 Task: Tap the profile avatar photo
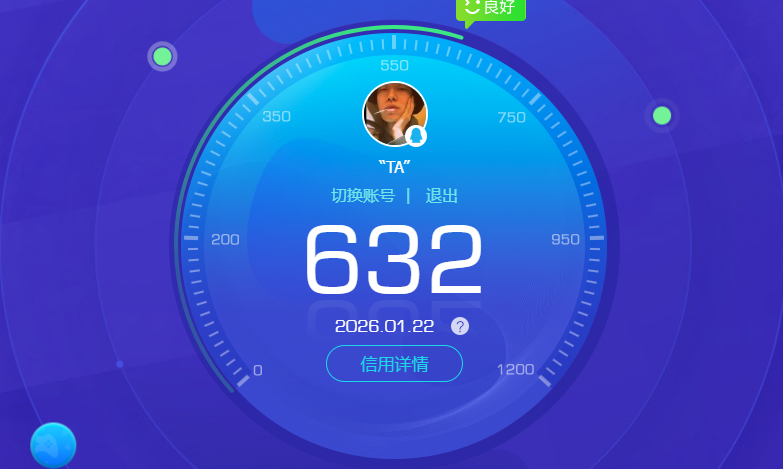coord(394,113)
